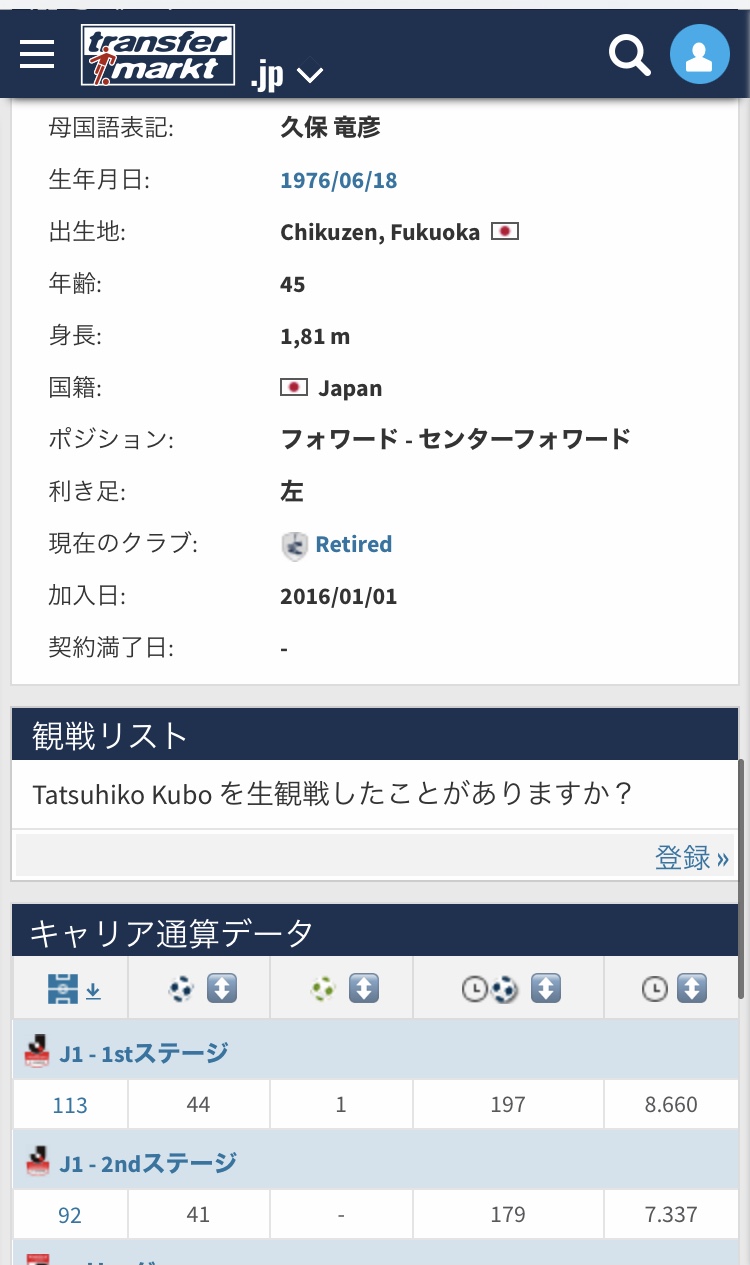The width and height of the screenshot is (750, 1265).
Task: View the 92 appearances in J1 2ndステージ
Action: (70, 1215)
